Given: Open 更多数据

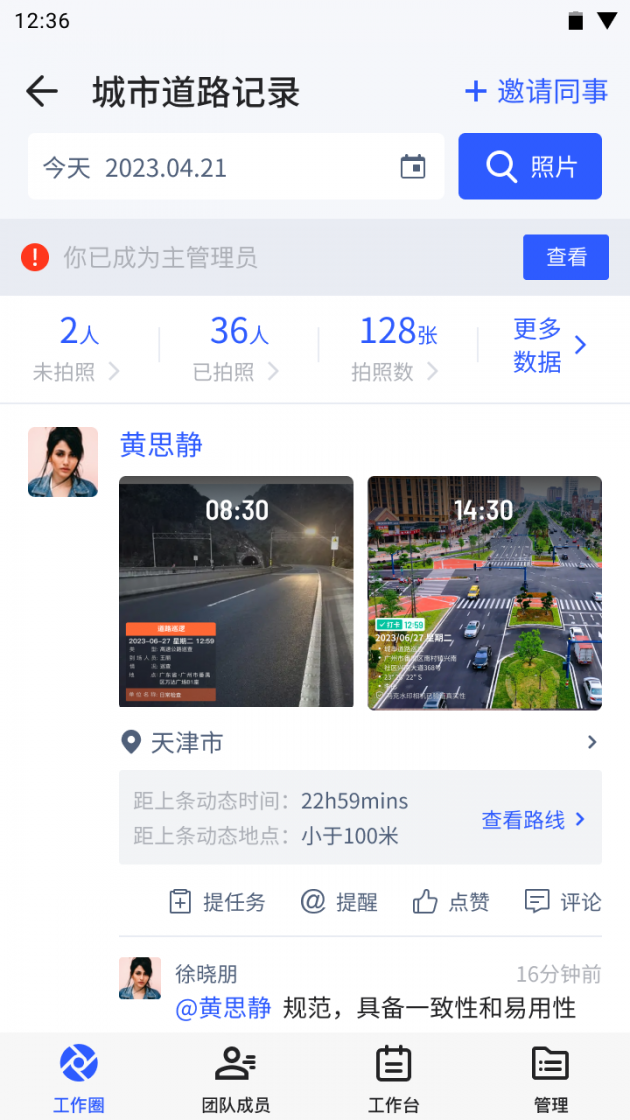Looking at the screenshot, I should point(550,345).
